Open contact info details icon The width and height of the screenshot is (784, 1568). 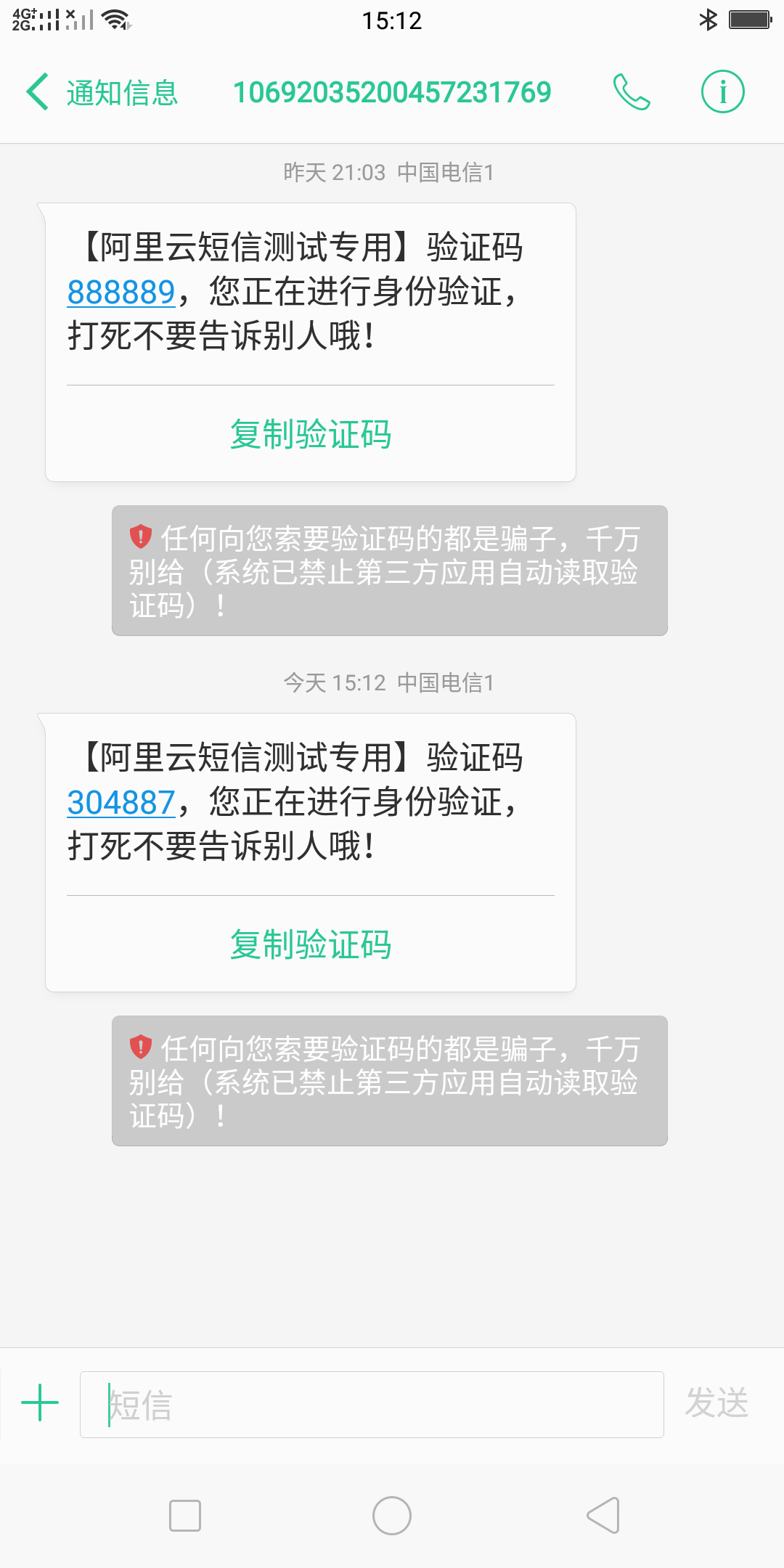point(722,92)
